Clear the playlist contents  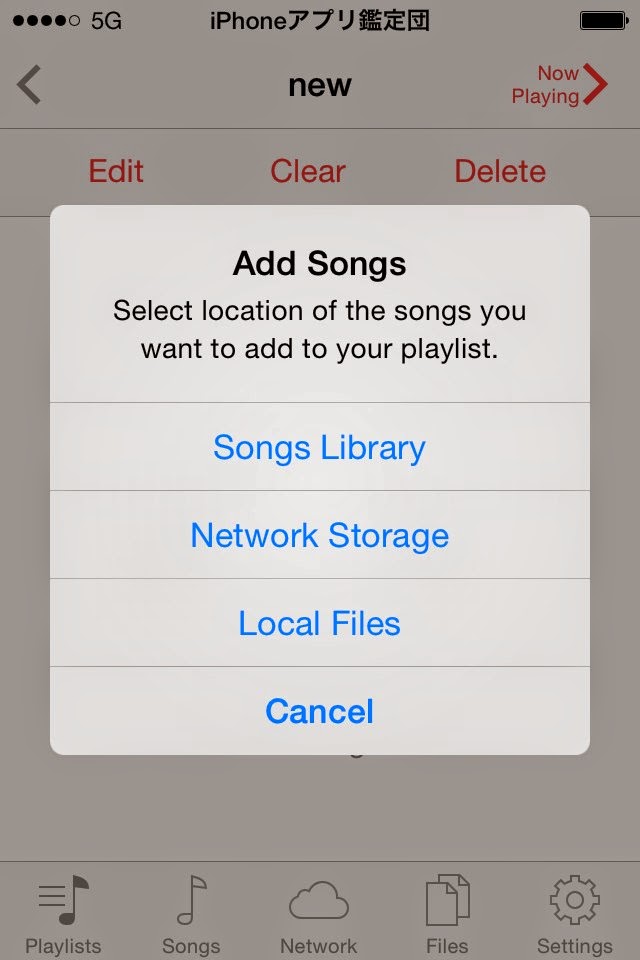[307, 171]
